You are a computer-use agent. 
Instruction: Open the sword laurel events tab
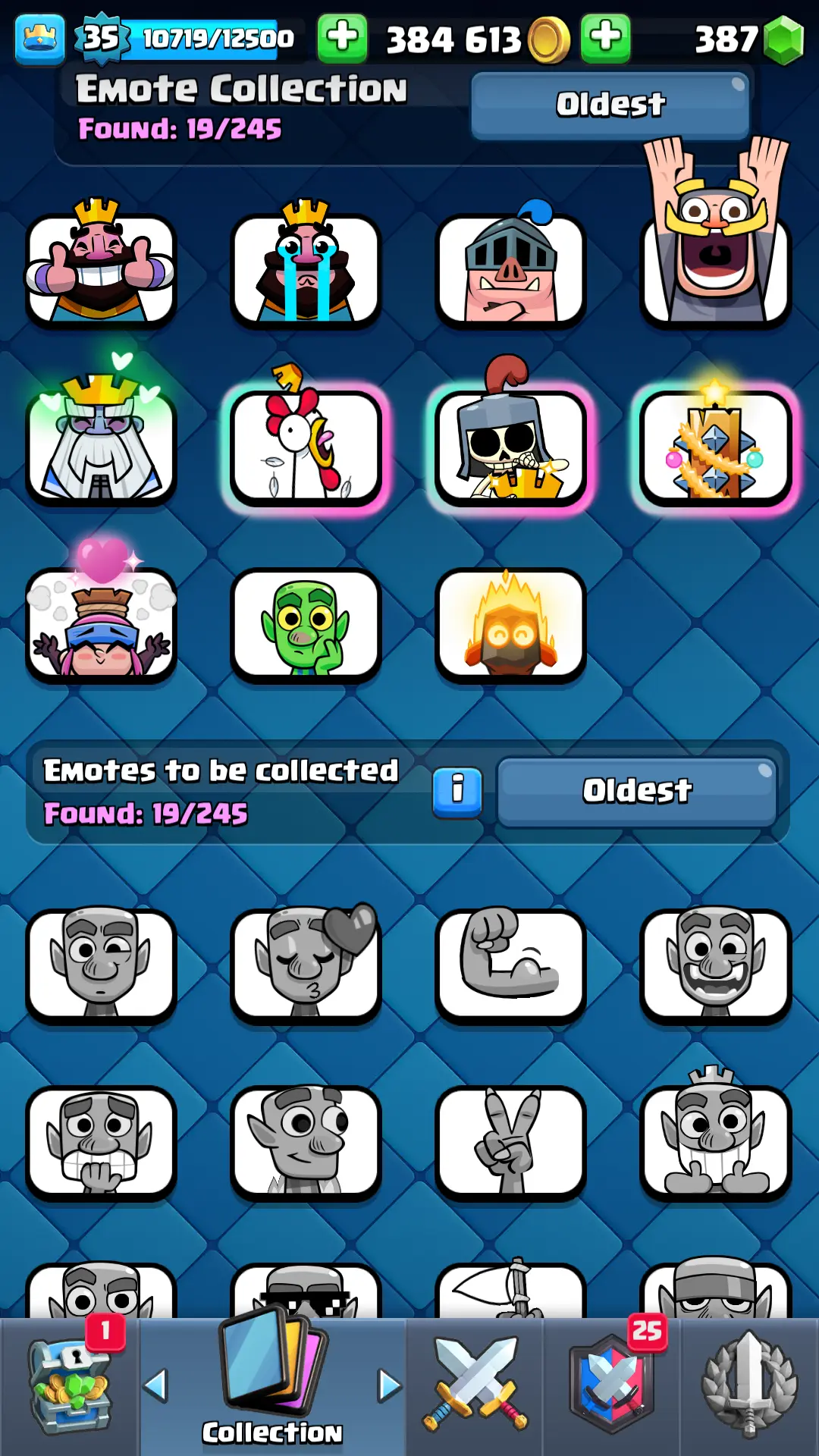749,1386
